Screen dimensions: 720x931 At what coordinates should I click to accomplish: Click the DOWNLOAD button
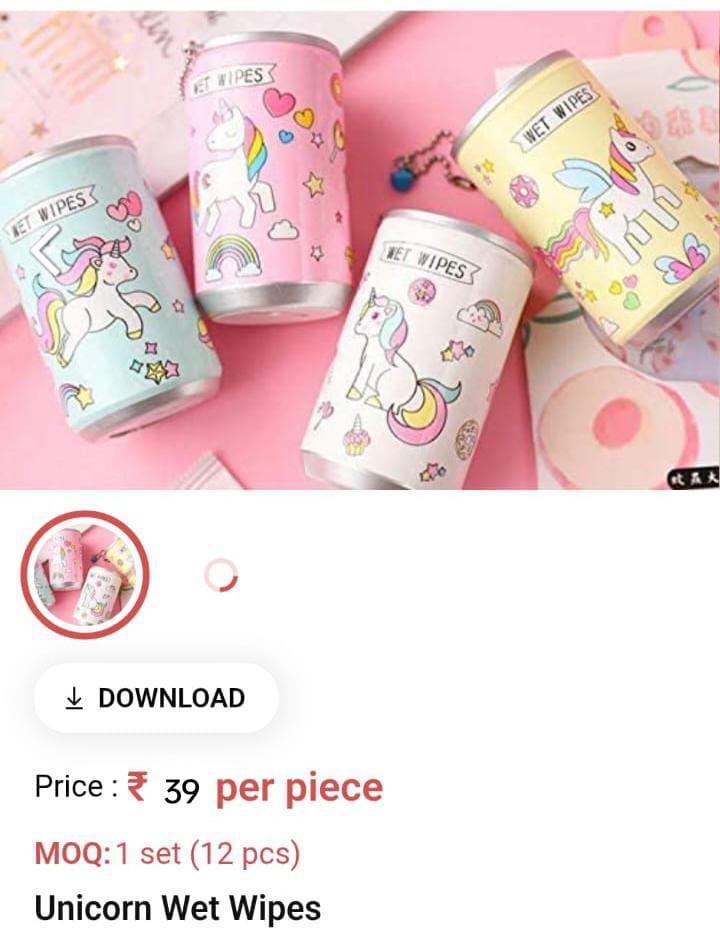[x=155, y=699]
